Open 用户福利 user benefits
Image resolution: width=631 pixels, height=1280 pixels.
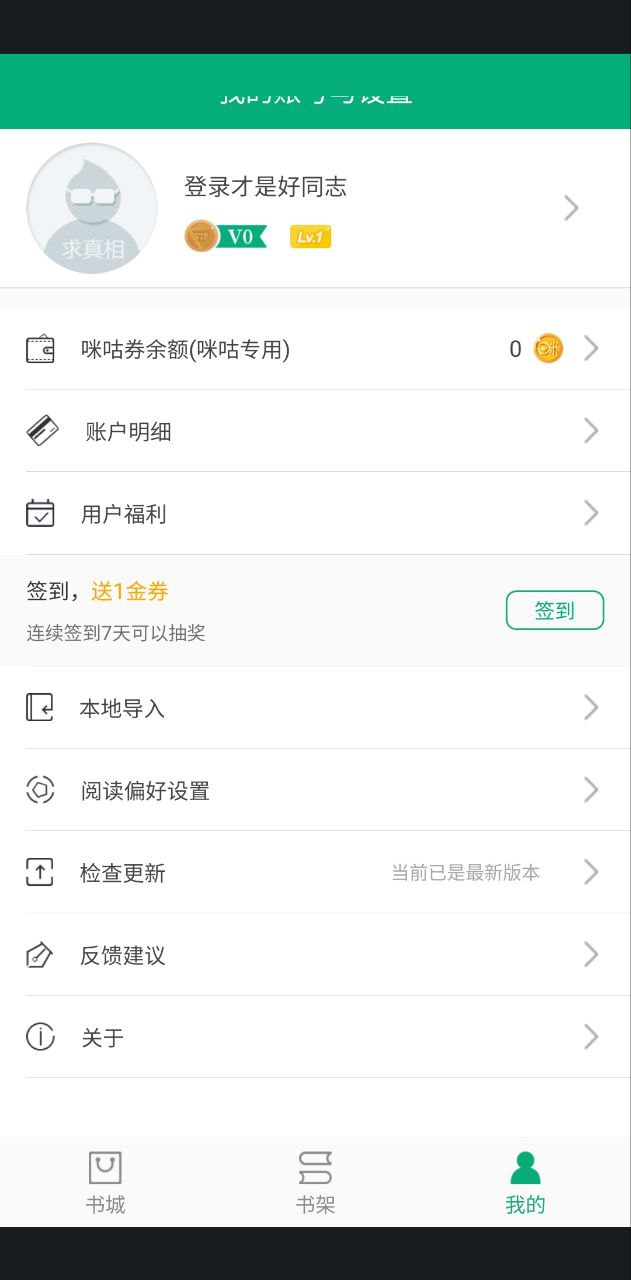pos(315,514)
